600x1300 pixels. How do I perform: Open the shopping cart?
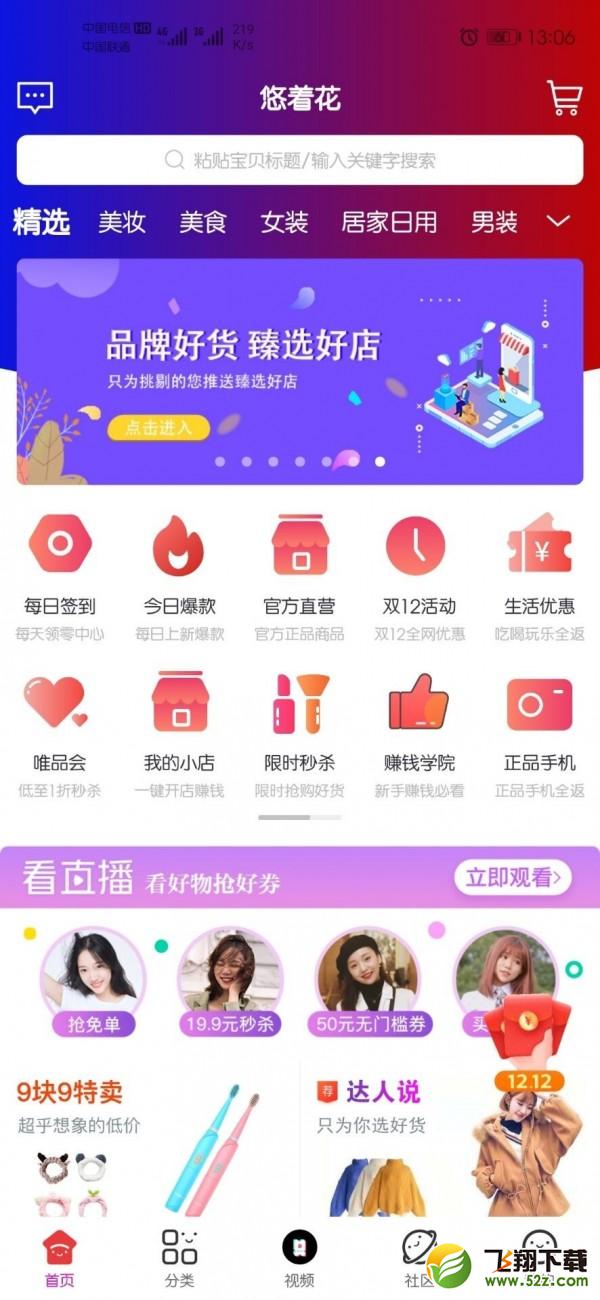[x=564, y=98]
